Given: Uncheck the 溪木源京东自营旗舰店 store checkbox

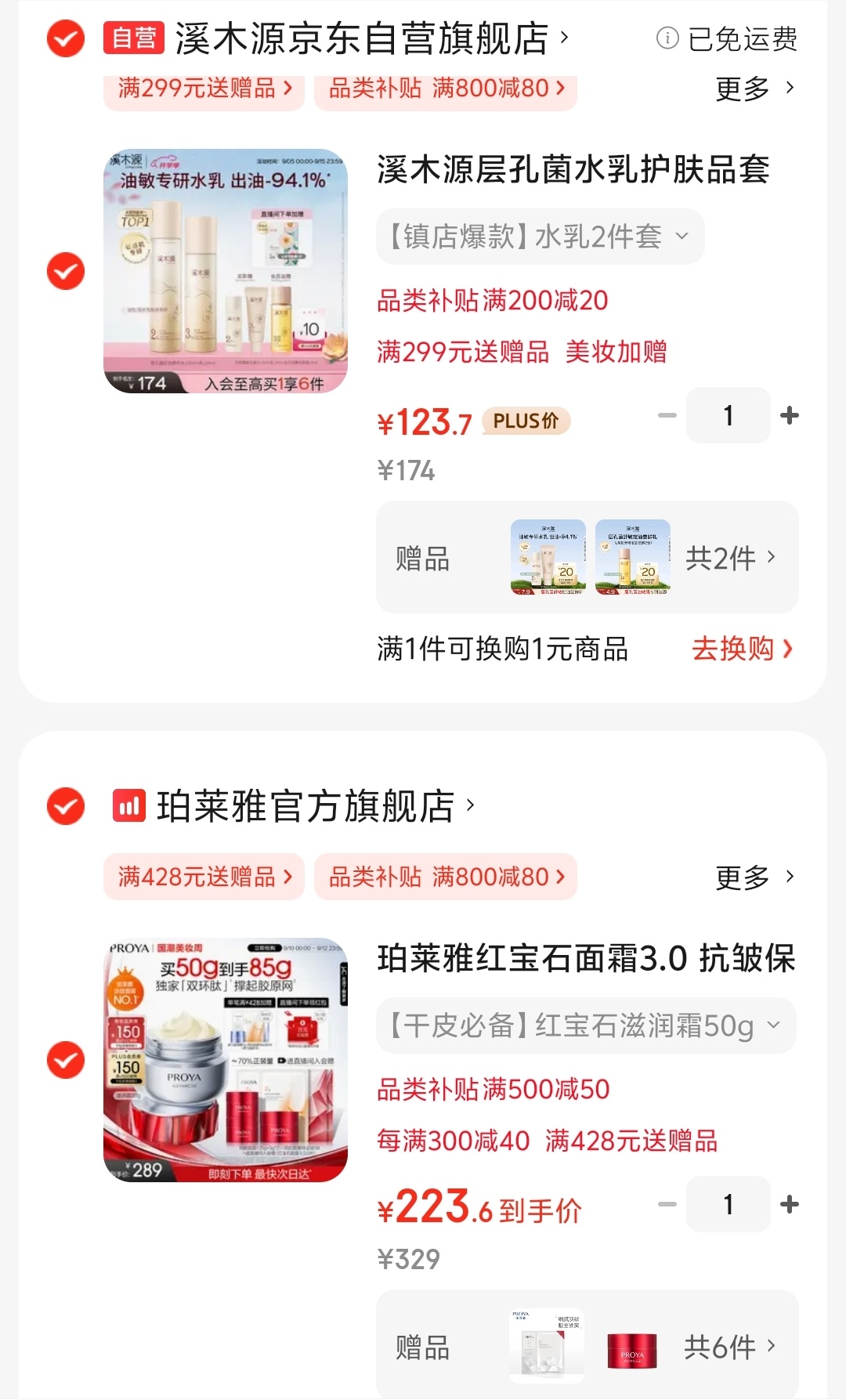Looking at the screenshot, I should coord(66,38).
